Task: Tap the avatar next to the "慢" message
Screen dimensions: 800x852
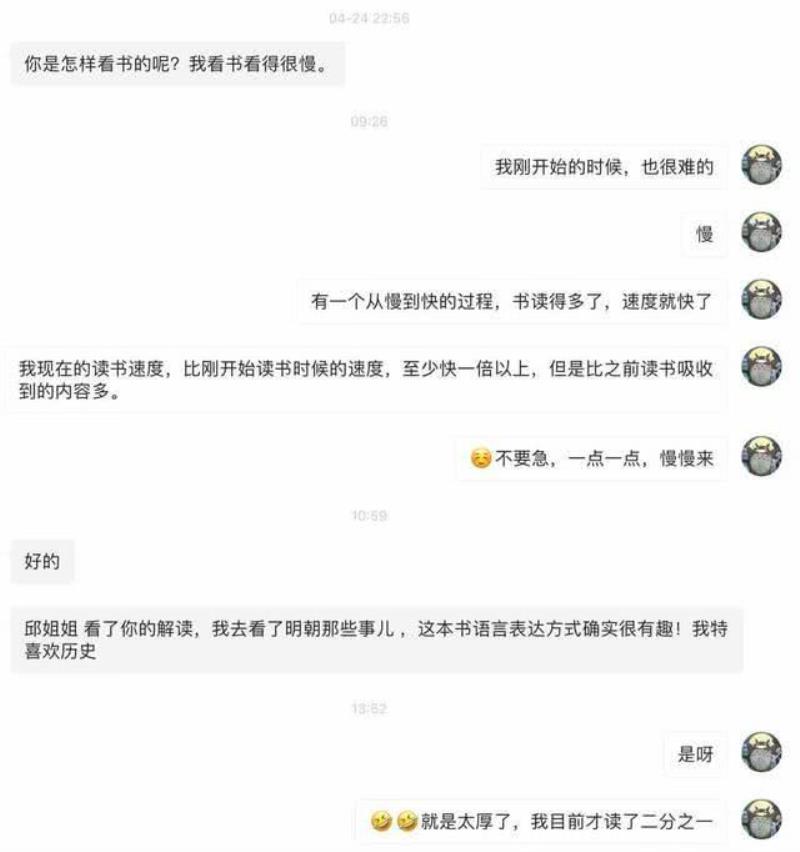Action: (761, 234)
